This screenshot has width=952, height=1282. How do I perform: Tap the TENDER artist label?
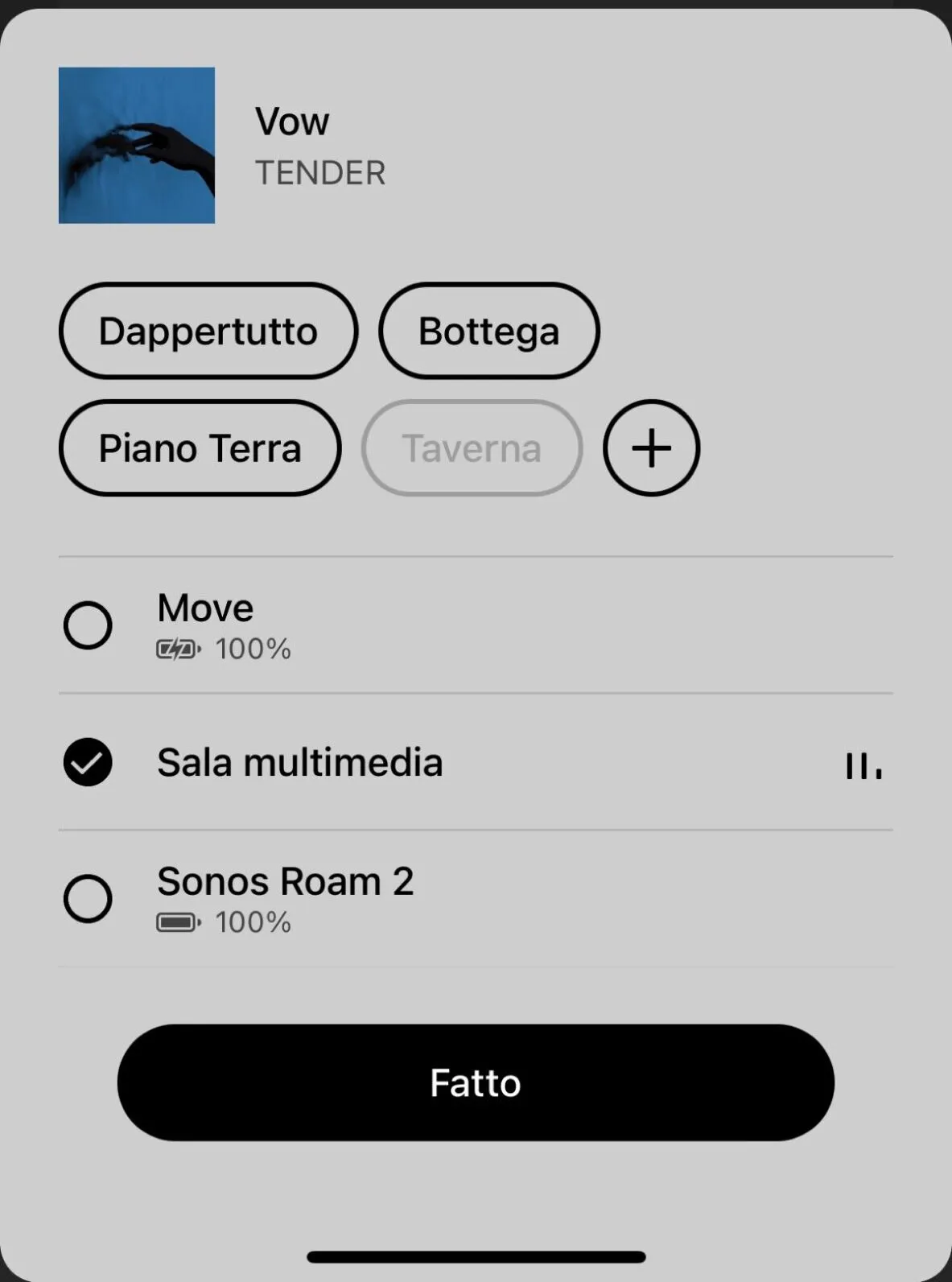point(320,172)
